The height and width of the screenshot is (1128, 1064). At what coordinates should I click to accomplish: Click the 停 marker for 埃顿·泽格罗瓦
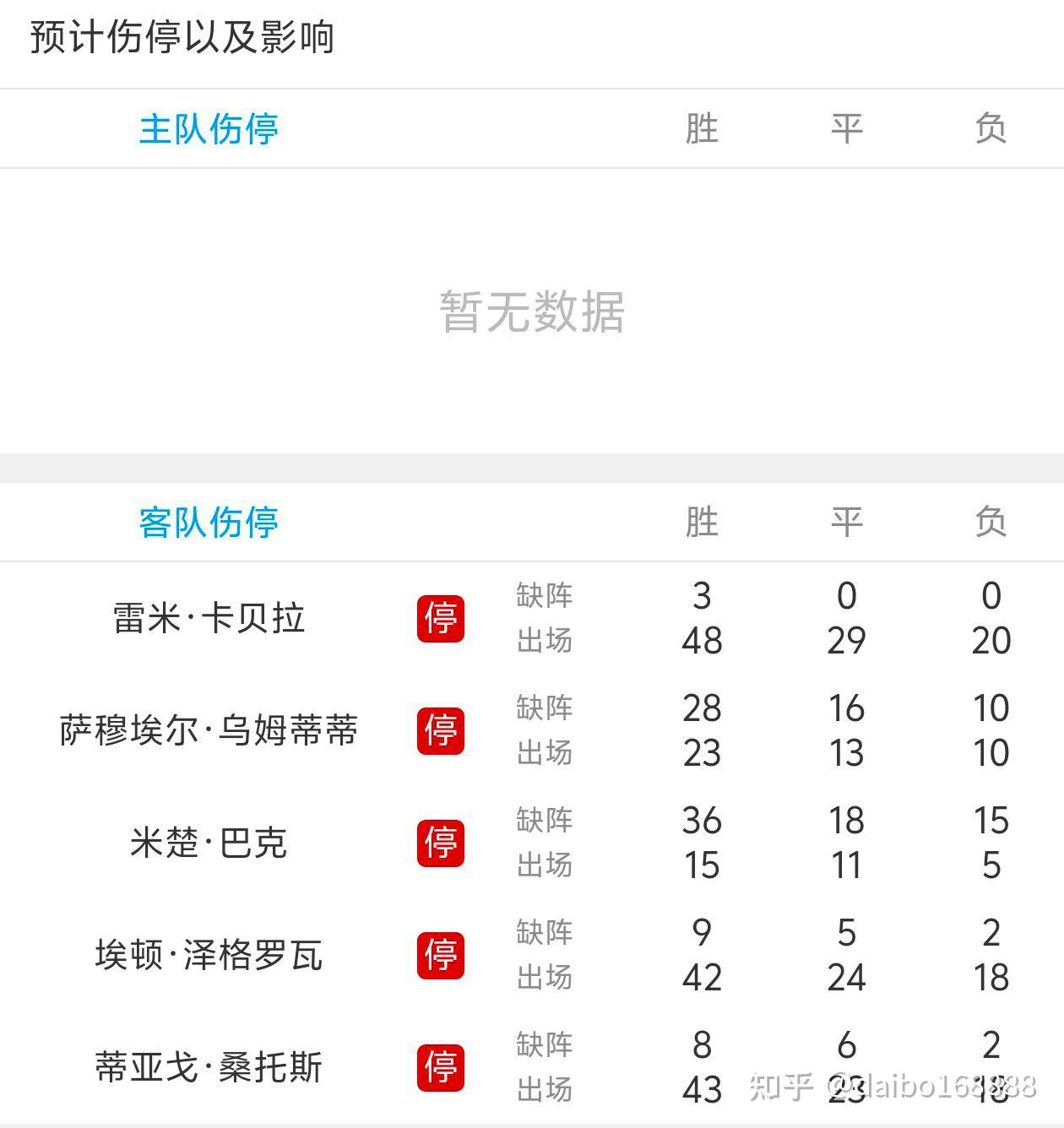pyautogui.click(x=440, y=955)
